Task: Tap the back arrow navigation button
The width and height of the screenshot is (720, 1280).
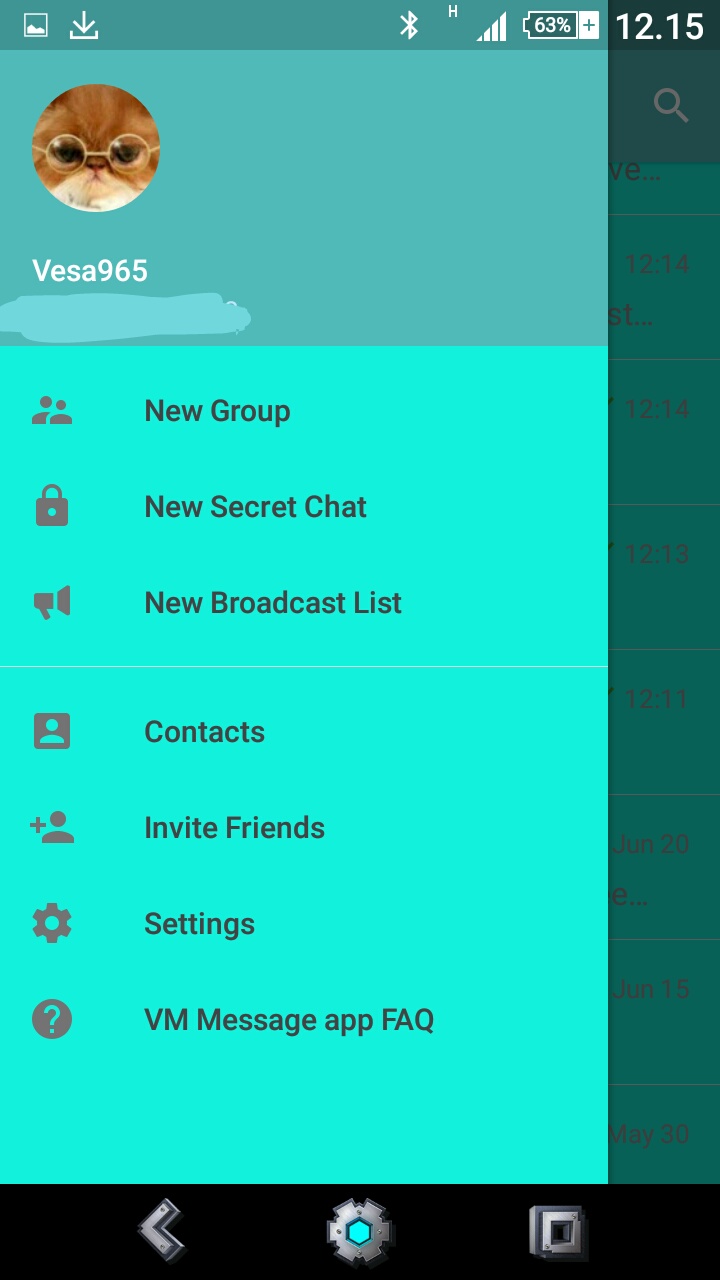Action: click(x=160, y=1232)
